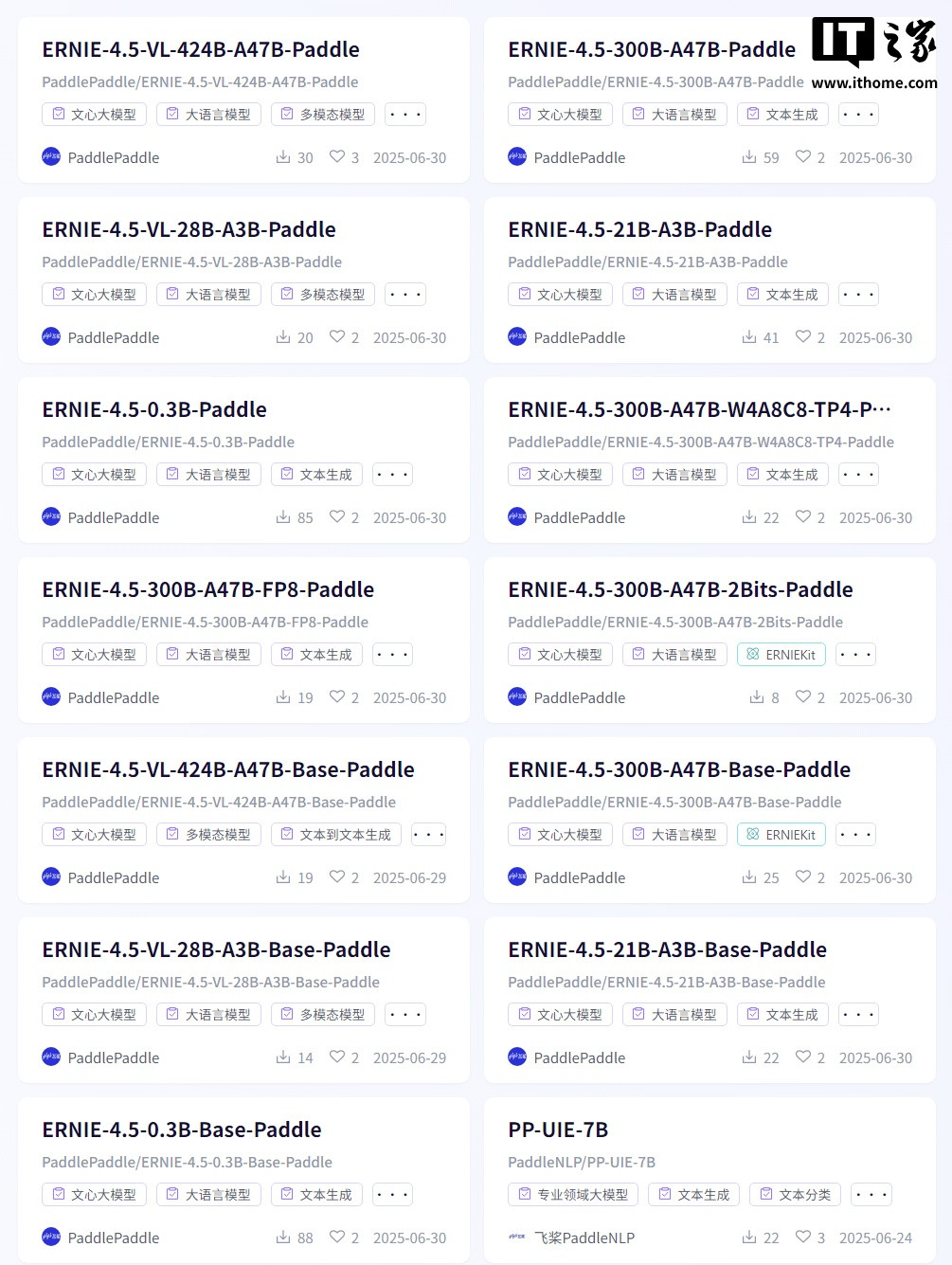
Task: Open the ERNIE-4.5-300B-A47B-FP8-Paddle model card
Action: pos(207,589)
